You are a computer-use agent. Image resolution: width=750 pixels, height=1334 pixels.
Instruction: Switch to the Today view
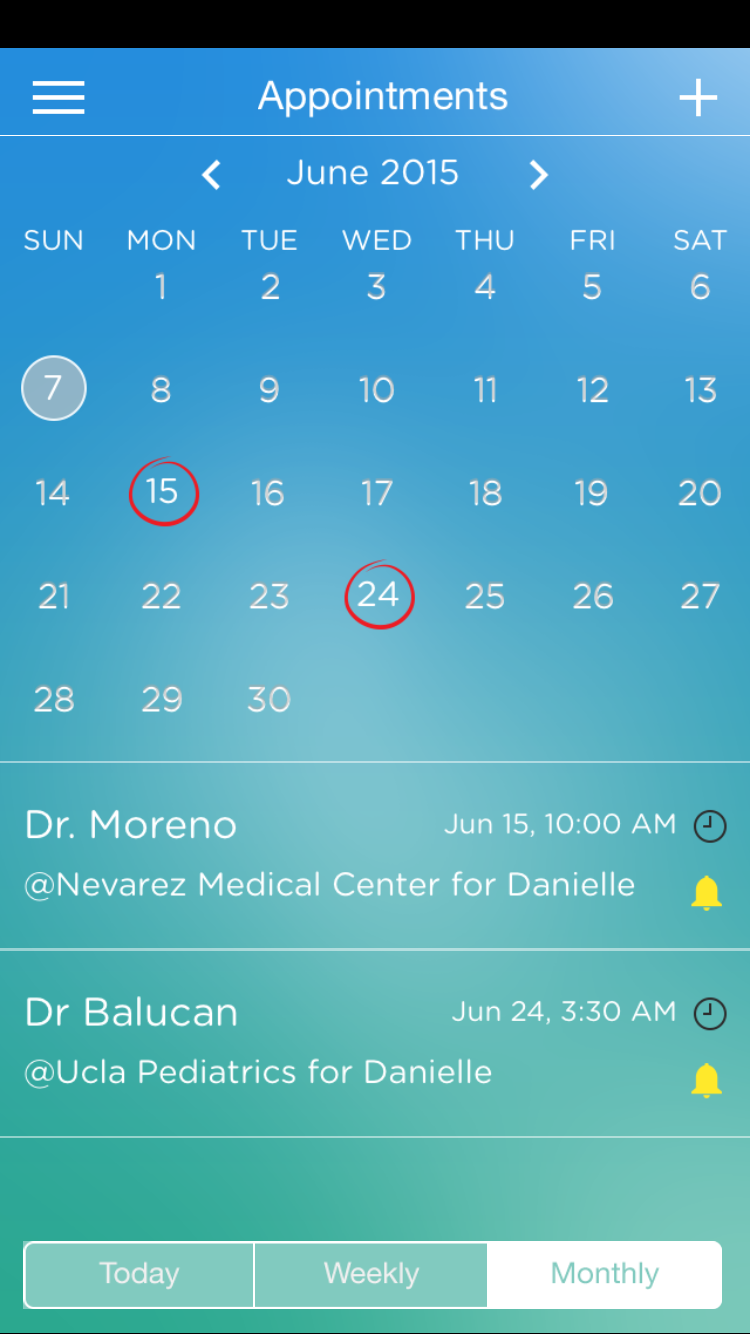tap(139, 1274)
